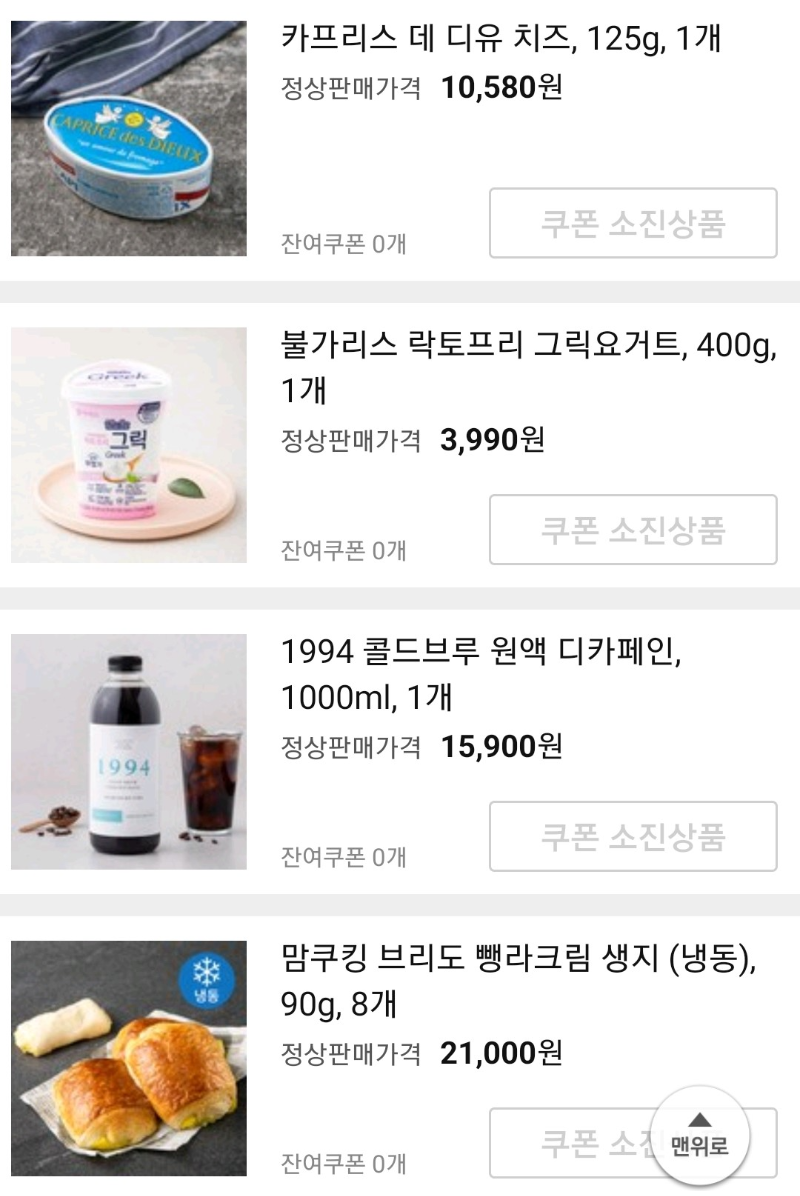Click the 잔여쿠폰 0개 text below the cold brew

(341, 855)
